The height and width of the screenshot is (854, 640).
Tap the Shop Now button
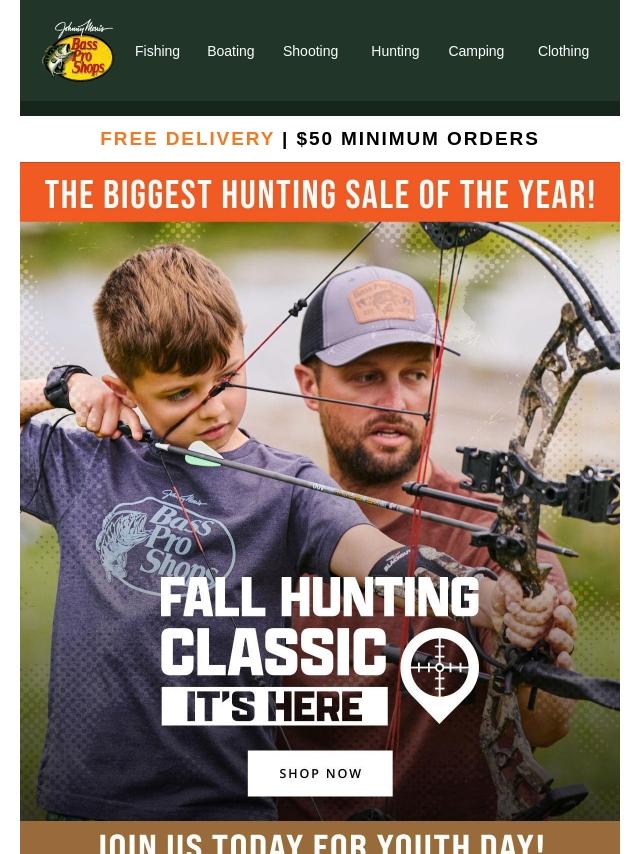[x=320, y=773]
